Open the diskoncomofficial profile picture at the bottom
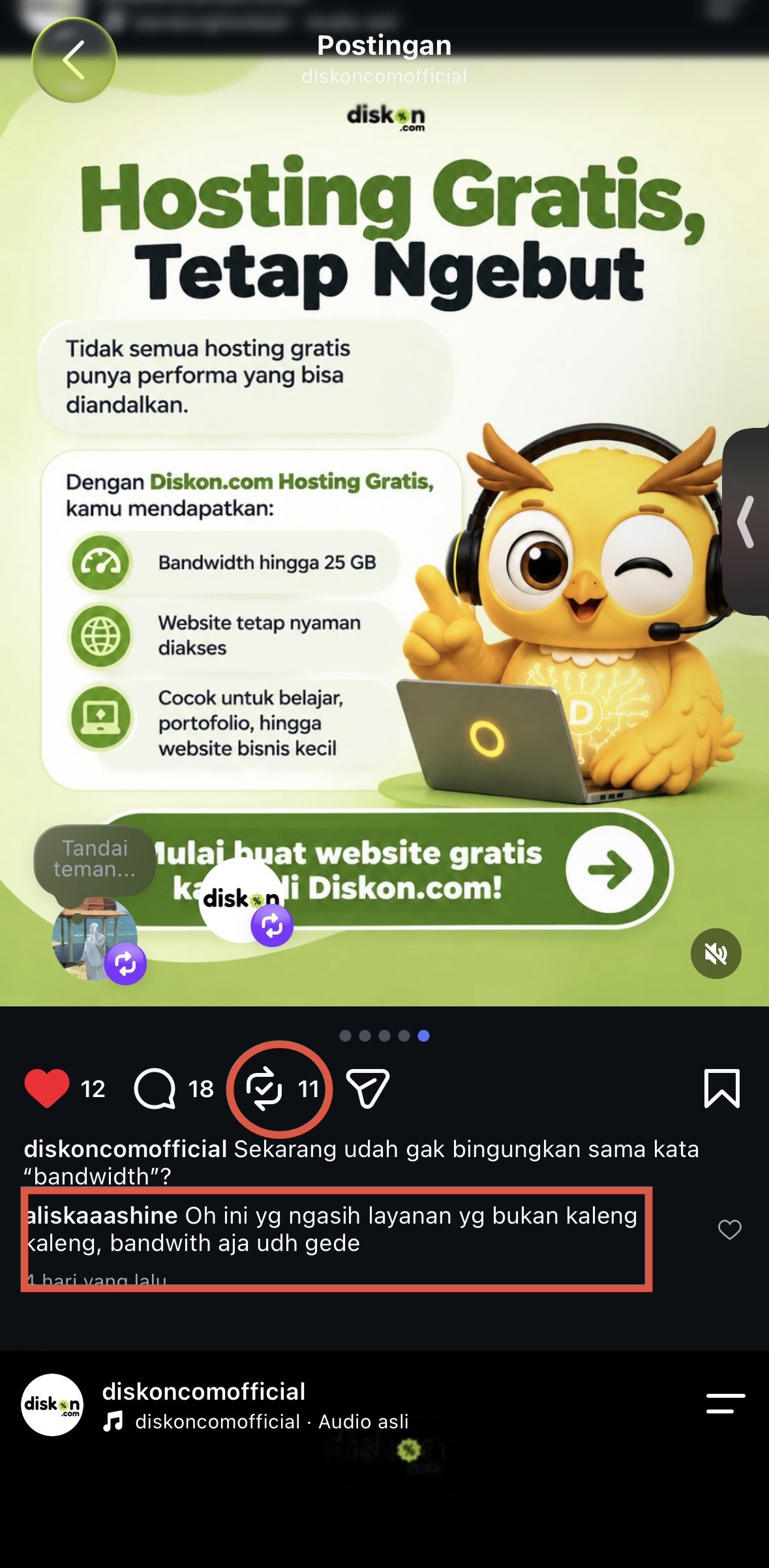 52,1404
